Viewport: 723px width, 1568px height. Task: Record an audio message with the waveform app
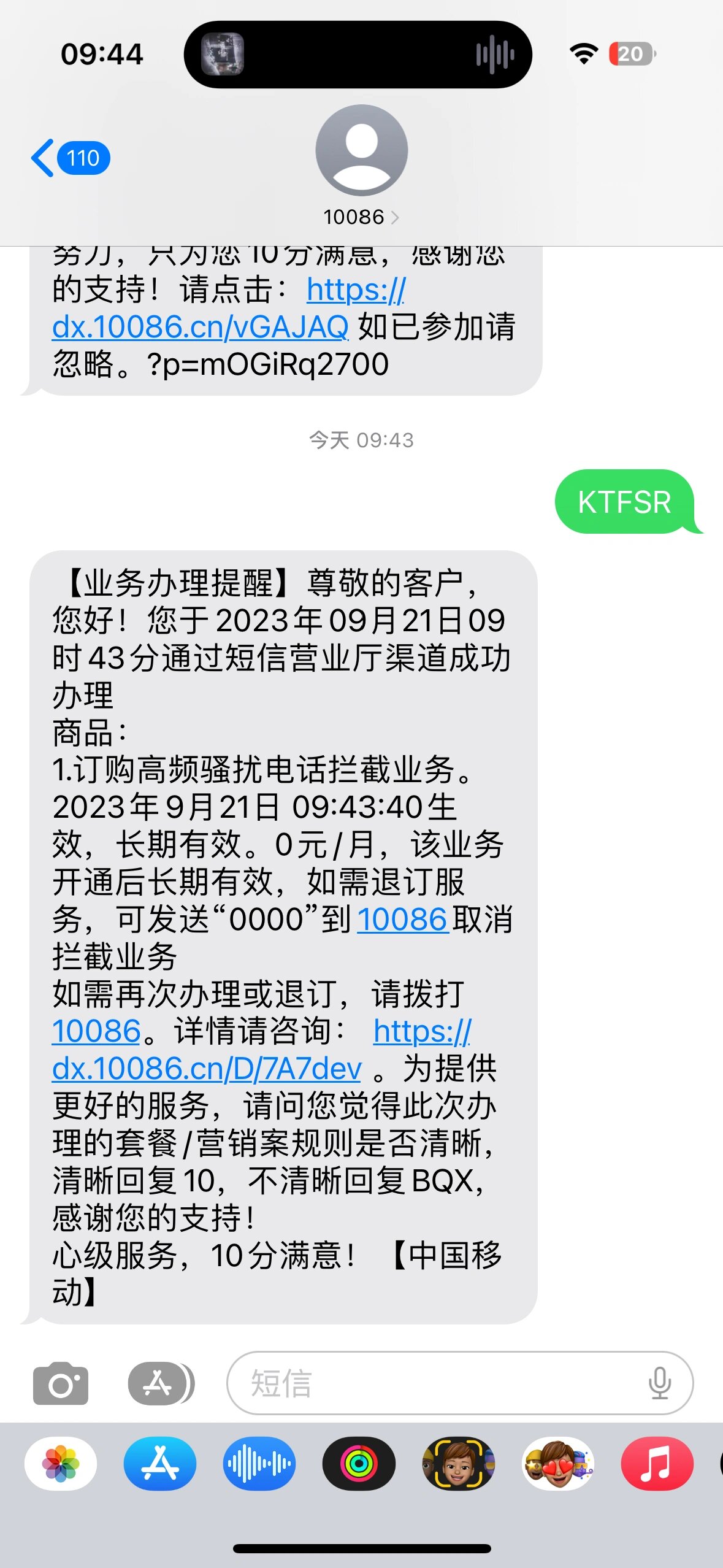259,1464
